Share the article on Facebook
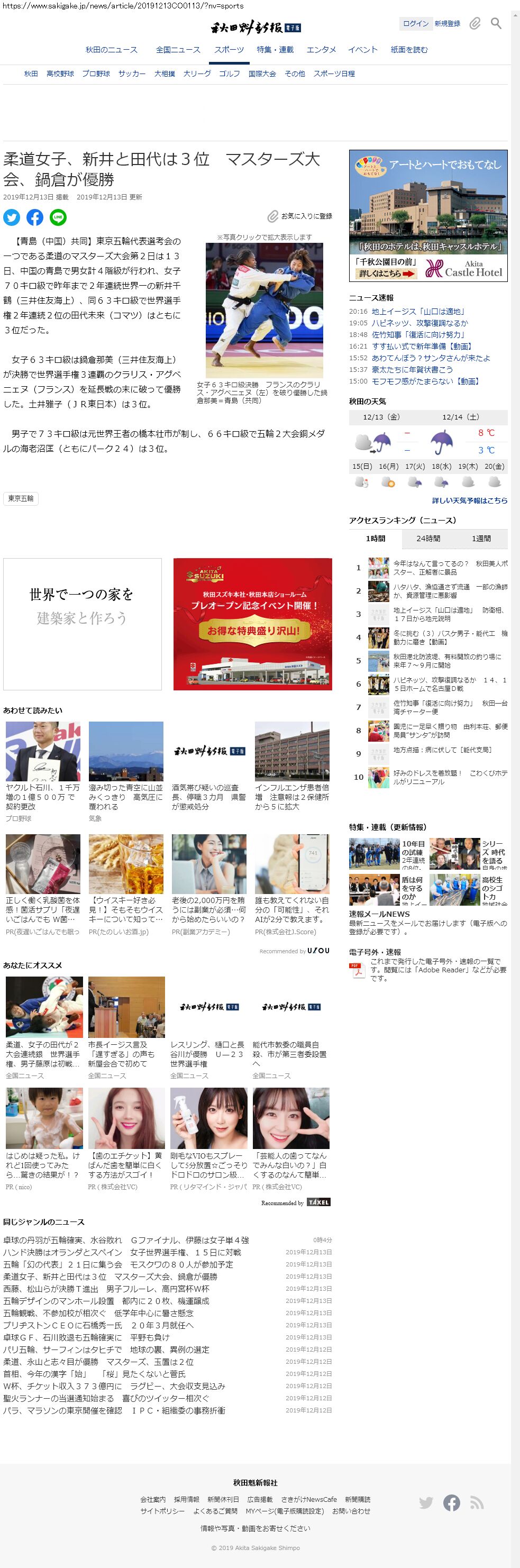The height and width of the screenshot is (1568, 520). (x=35, y=217)
